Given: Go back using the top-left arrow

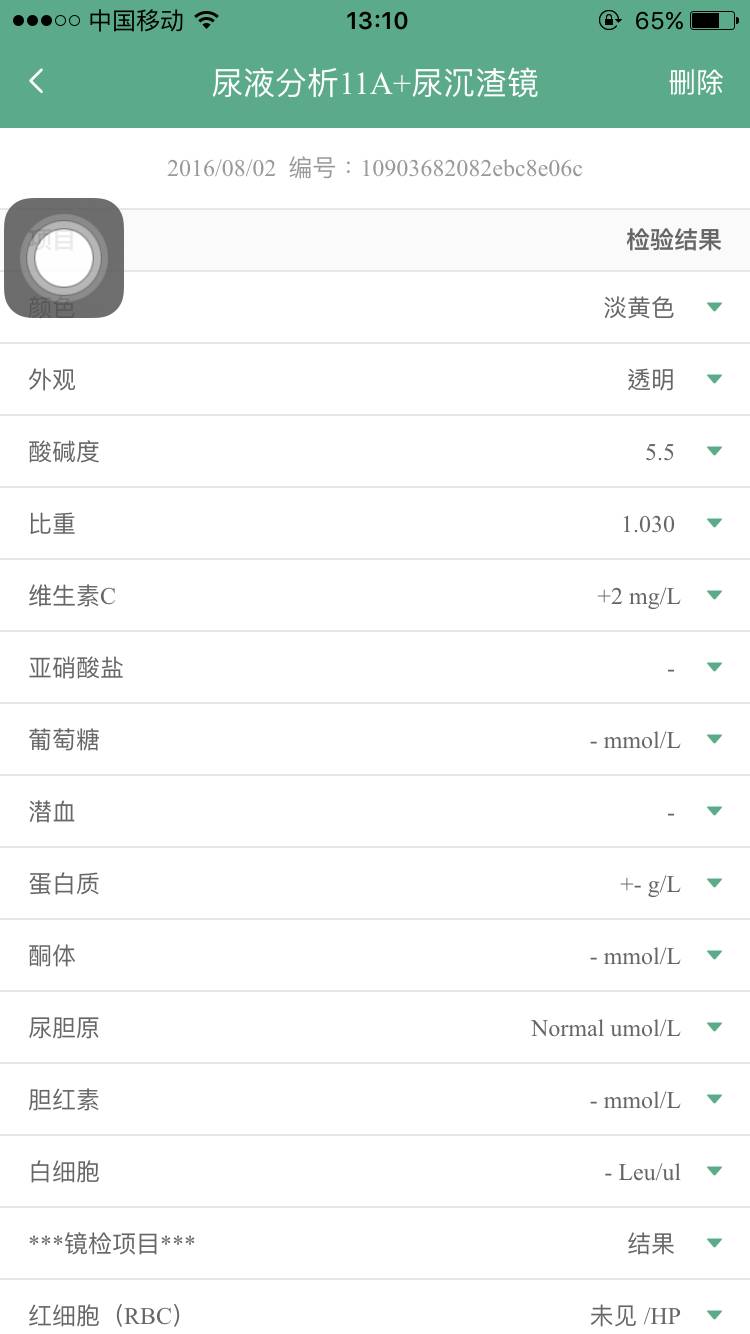Looking at the screenshot, I should point(37,82).
